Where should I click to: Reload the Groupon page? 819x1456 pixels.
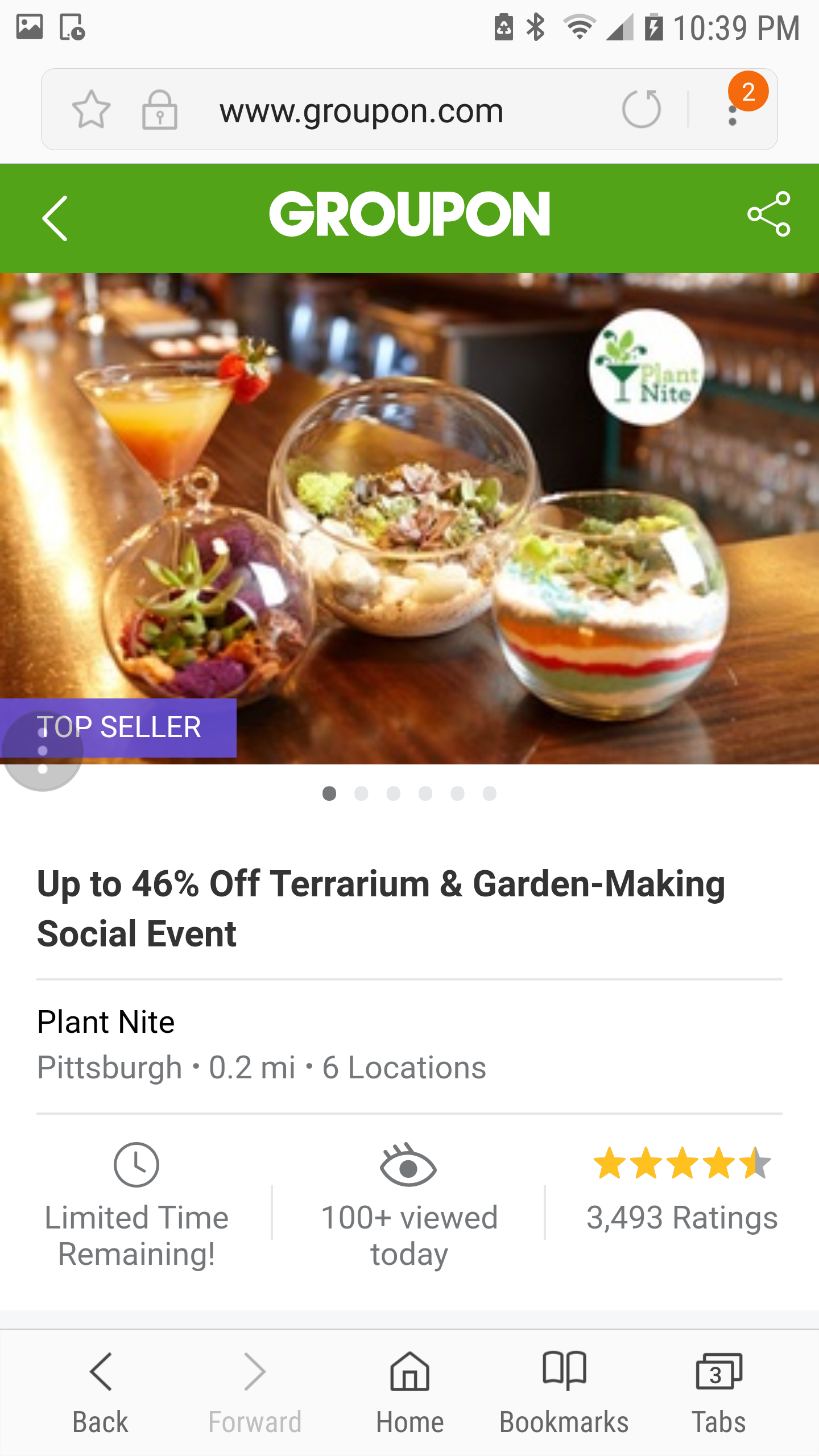[x=641, y=109]
